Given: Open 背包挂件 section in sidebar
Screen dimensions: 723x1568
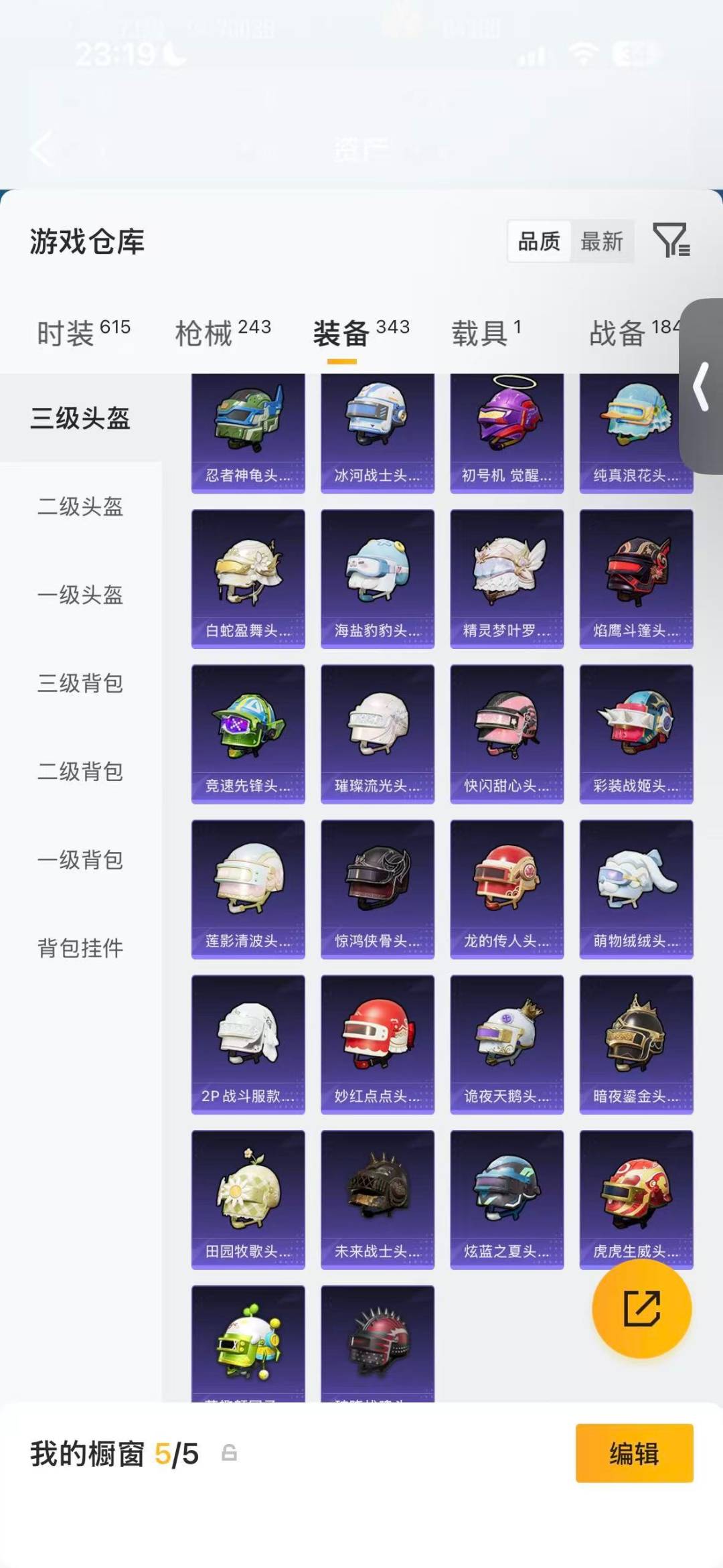Looking at the screenshot, I should click(x=80, y=948).
